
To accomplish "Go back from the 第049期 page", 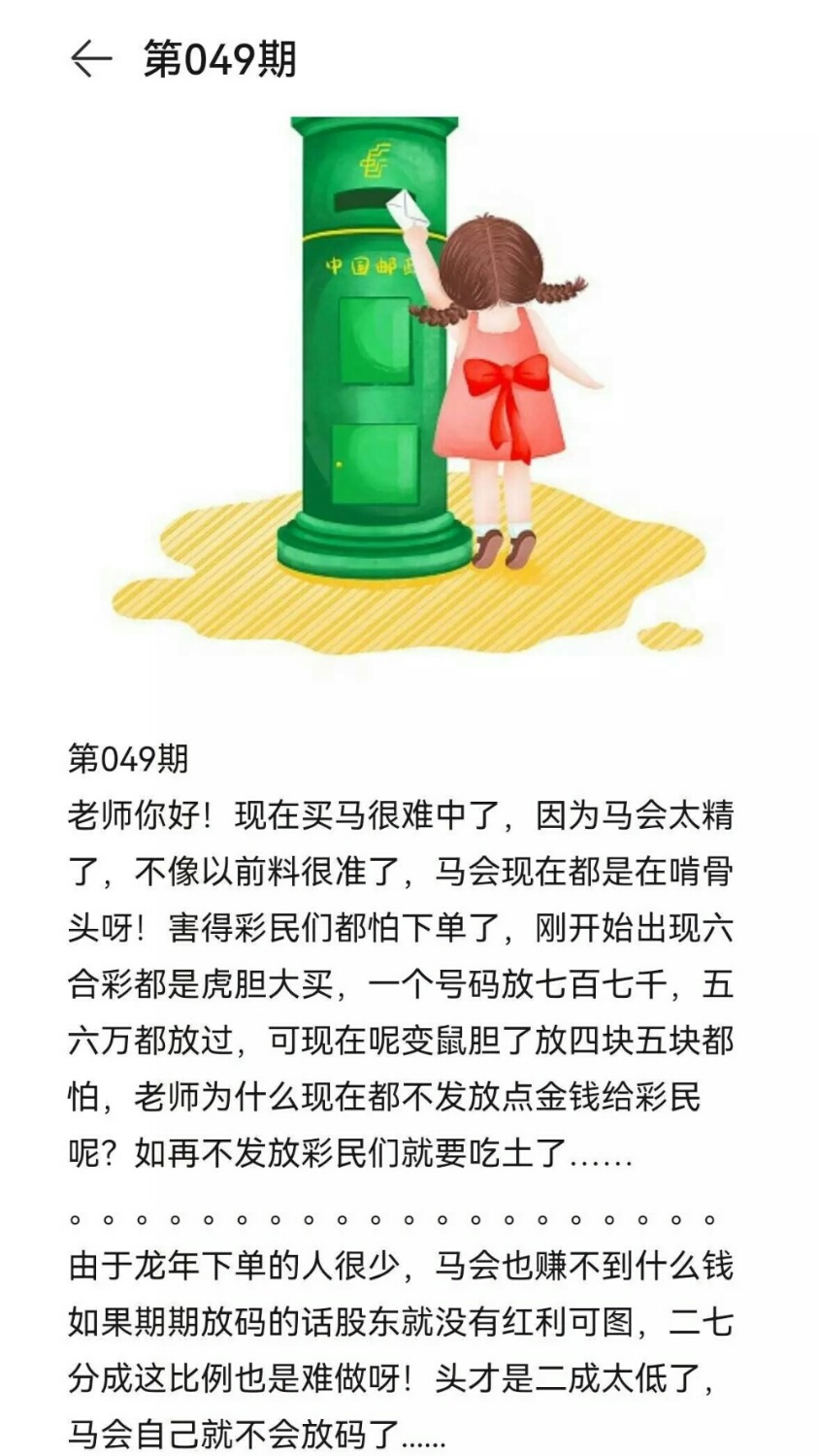I will [90, 59].
